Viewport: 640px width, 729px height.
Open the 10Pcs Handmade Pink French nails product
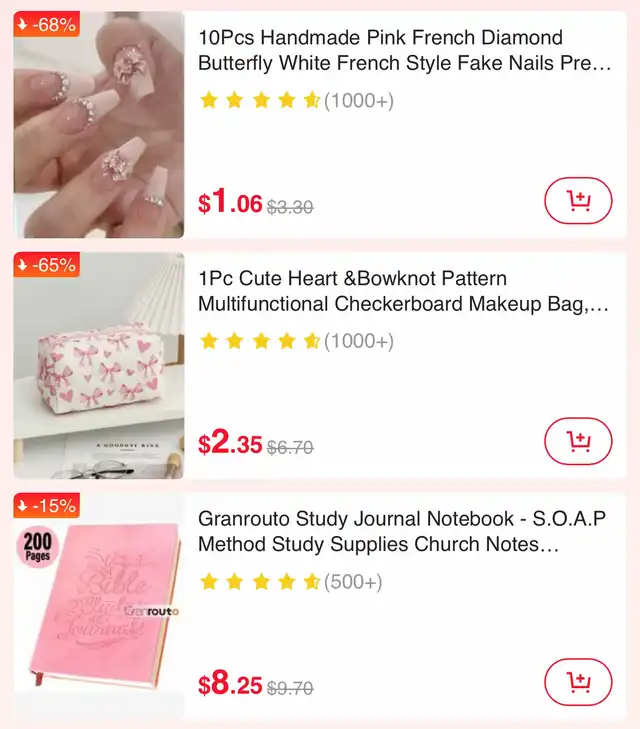pos(404,51)
